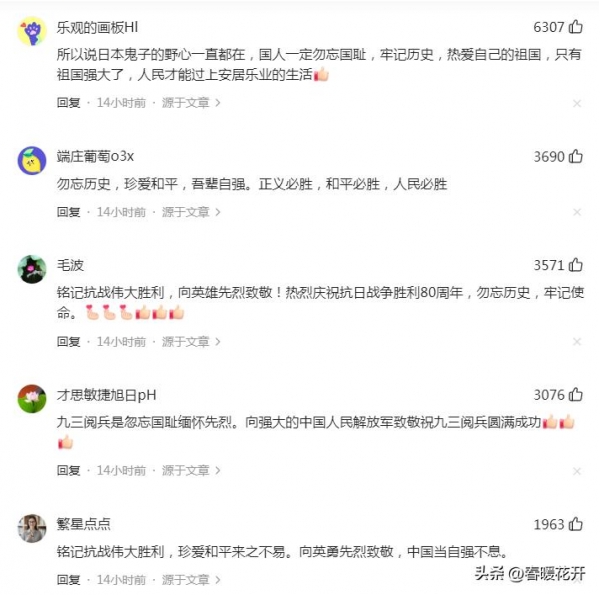Open 毛波's profile avatar
The height and width of the screenshot is (595, 600).
click(32, 269)
